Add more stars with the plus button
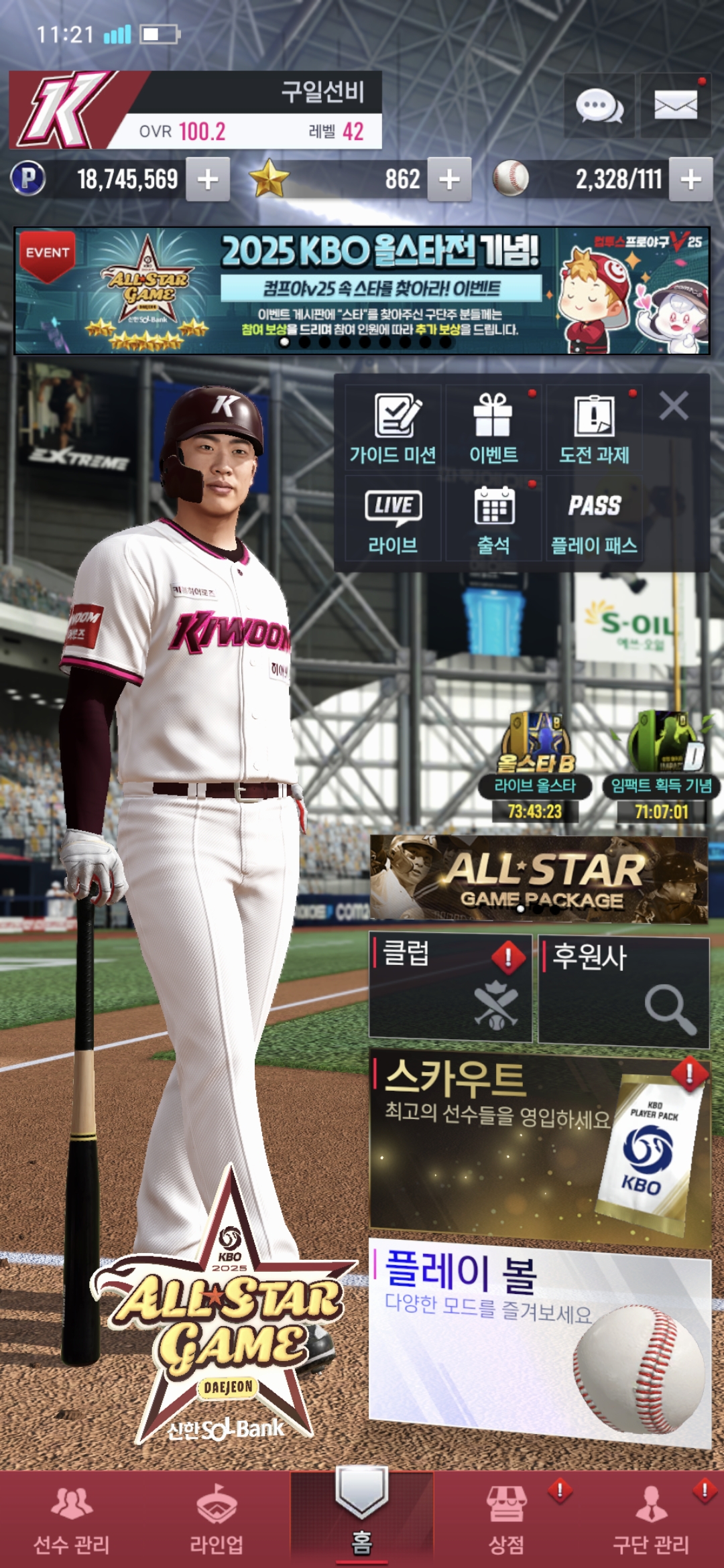 [x=449, y=180]
